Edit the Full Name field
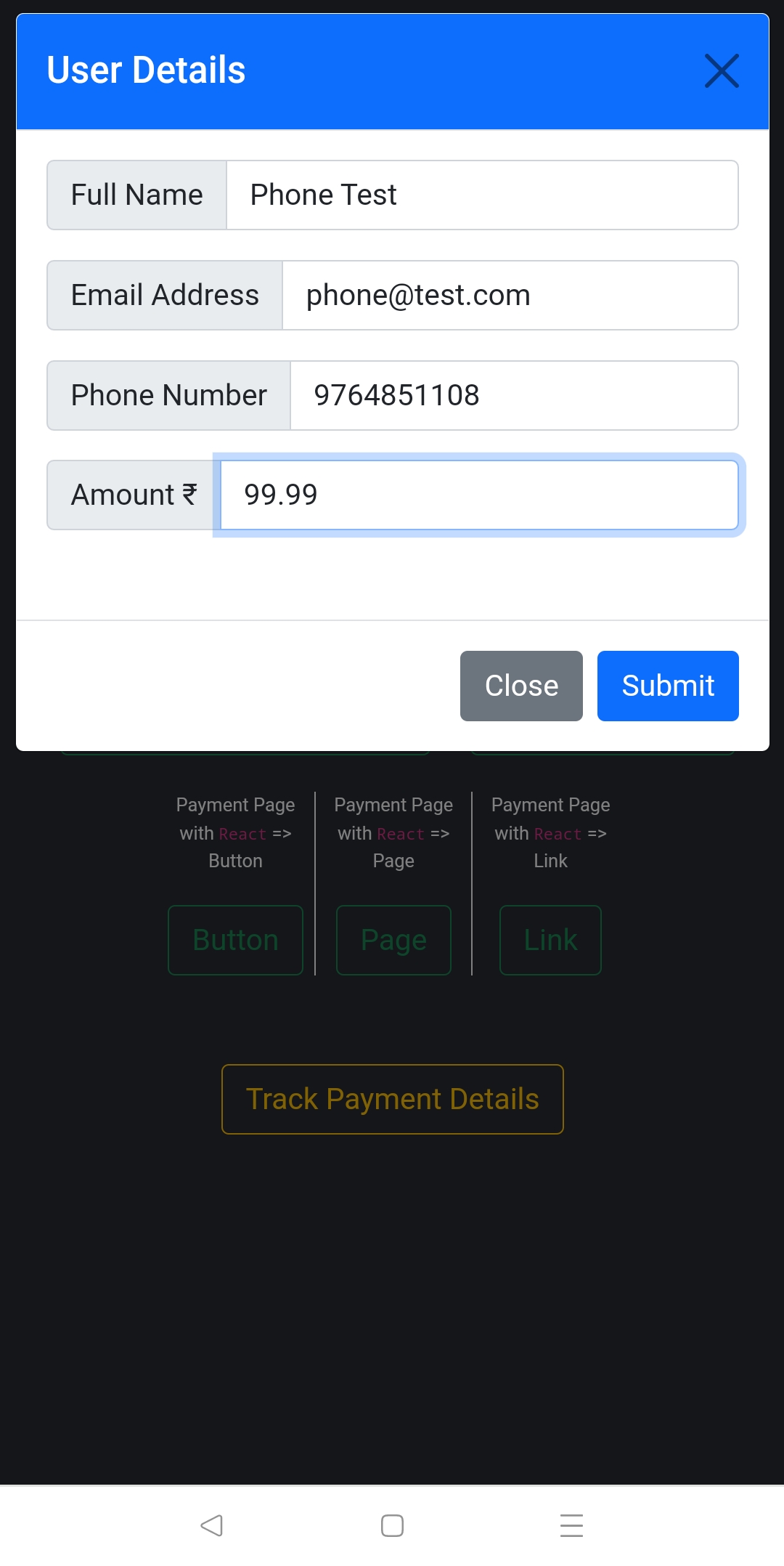Image resolution: width=784 pixels, height=1566 pixels. (482, 195)
